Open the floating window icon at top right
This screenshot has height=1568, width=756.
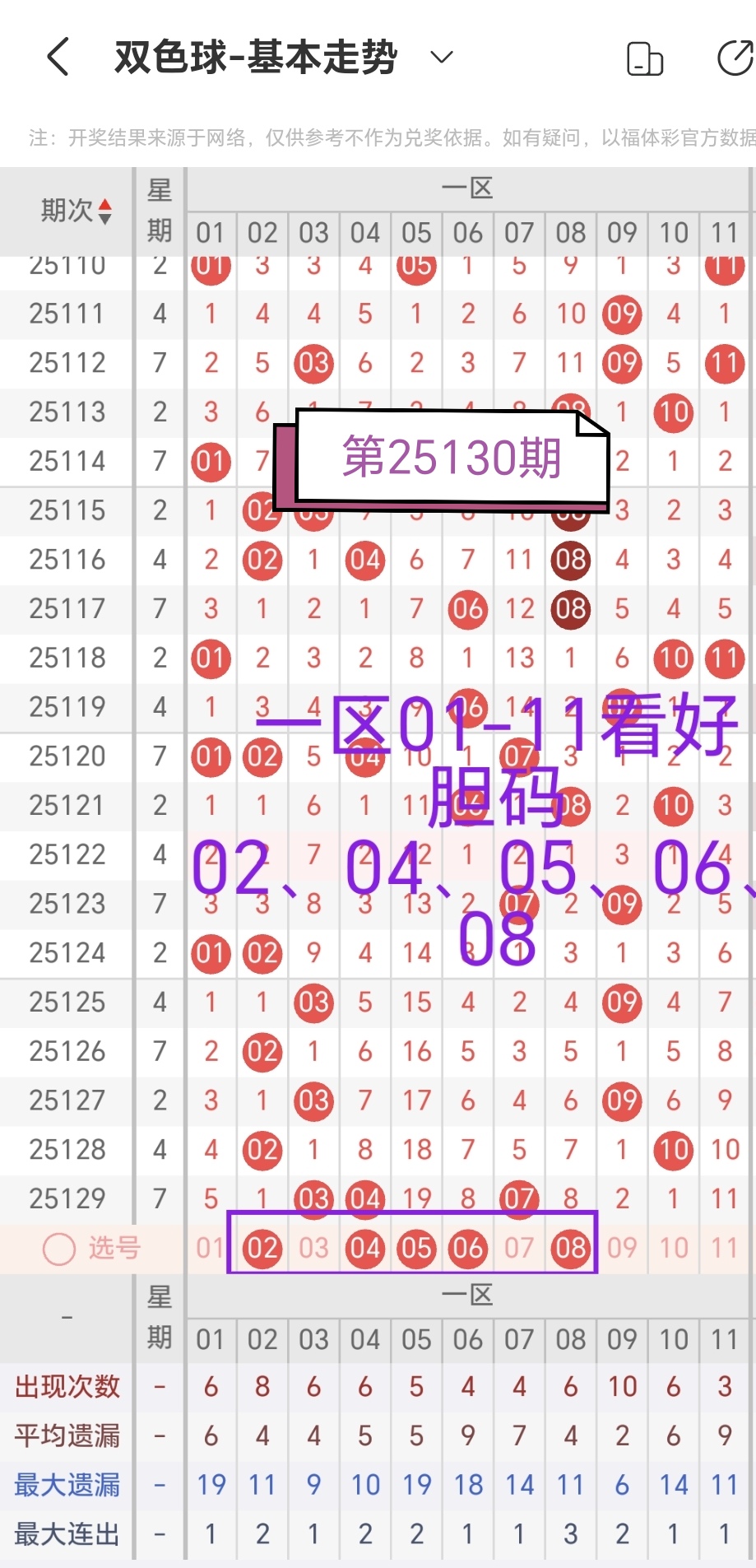tap(645, 56)
